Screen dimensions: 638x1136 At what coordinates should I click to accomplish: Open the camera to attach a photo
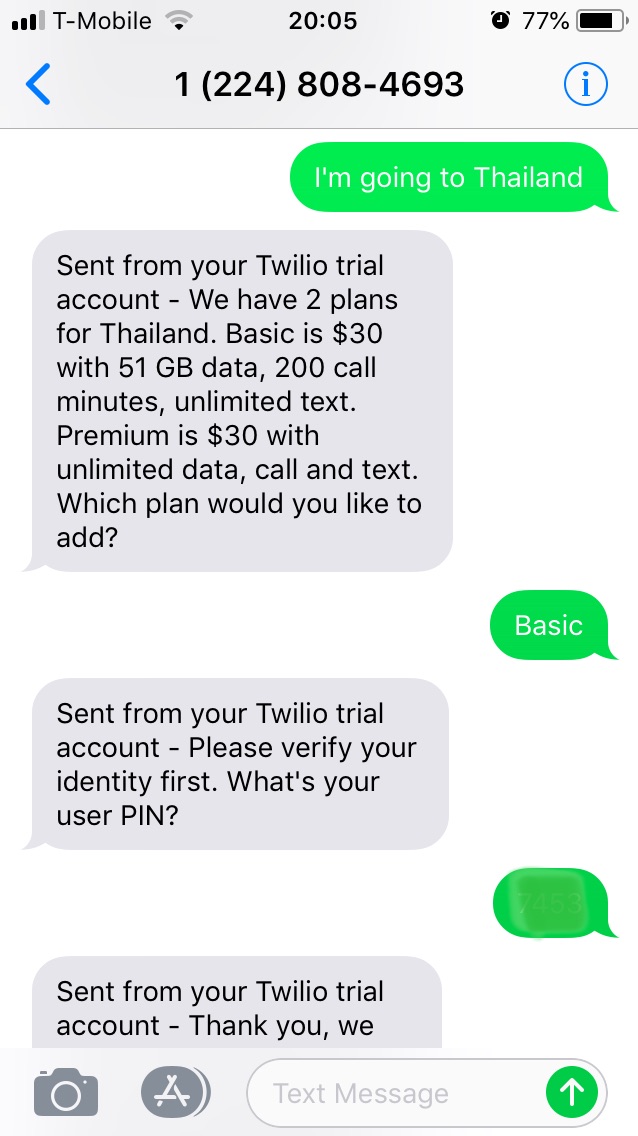66,1092
